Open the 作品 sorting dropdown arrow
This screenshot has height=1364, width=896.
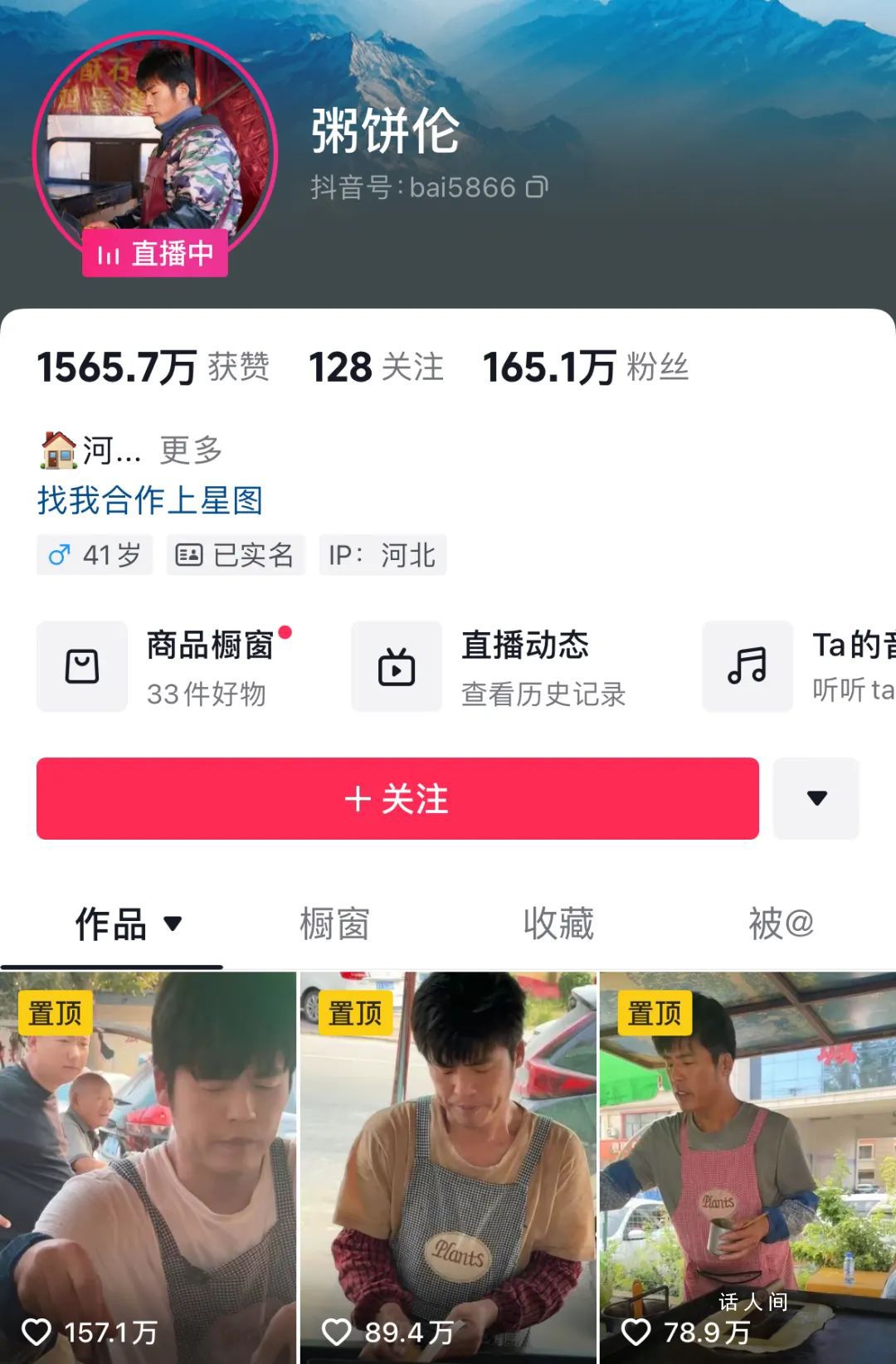point(174,927)
